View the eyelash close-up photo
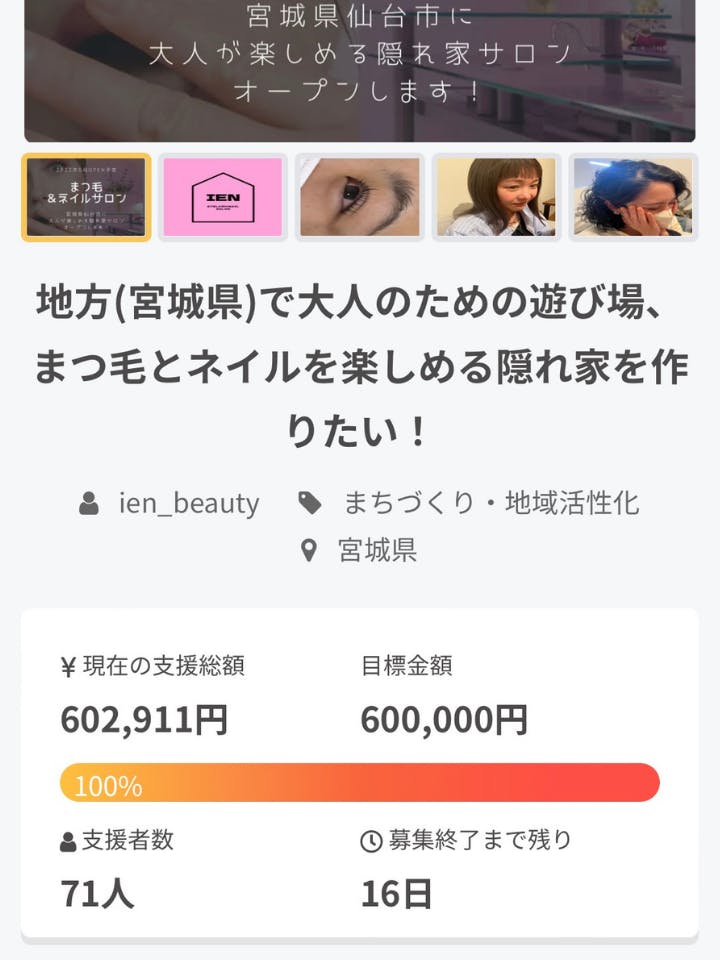 [360, 197]
